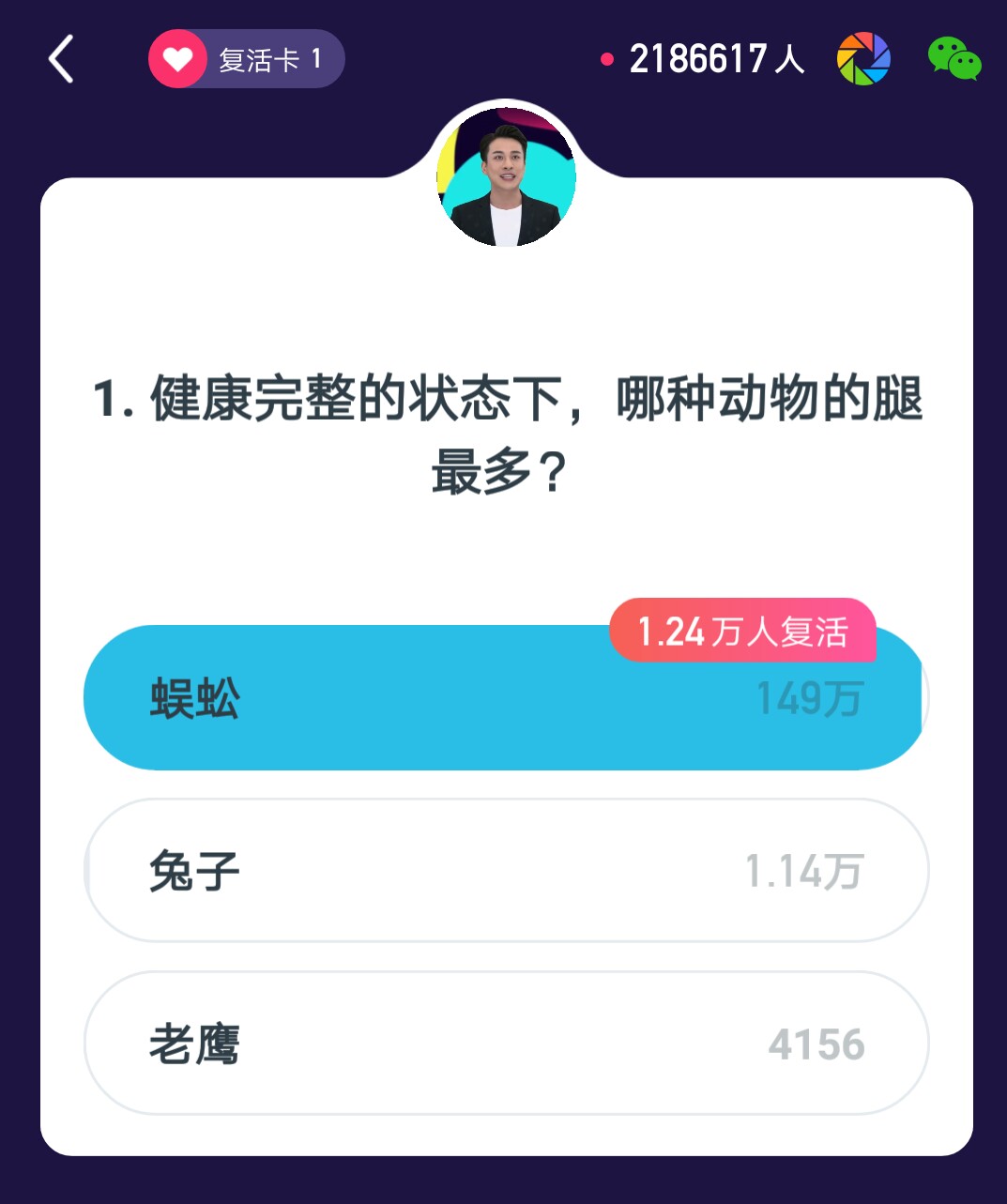Select the 兔子 answer option
The height and width of the screenshot is (1204, 1007).
tap(505, 871)
